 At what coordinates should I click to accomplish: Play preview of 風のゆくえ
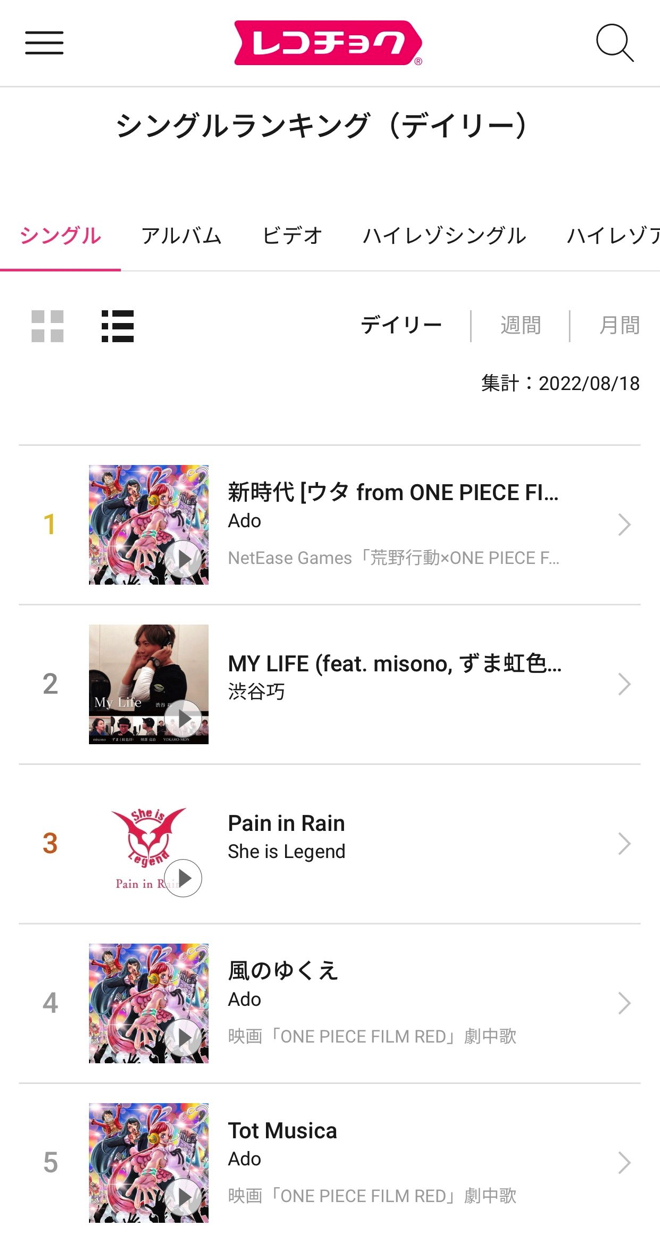(183, 1037)
